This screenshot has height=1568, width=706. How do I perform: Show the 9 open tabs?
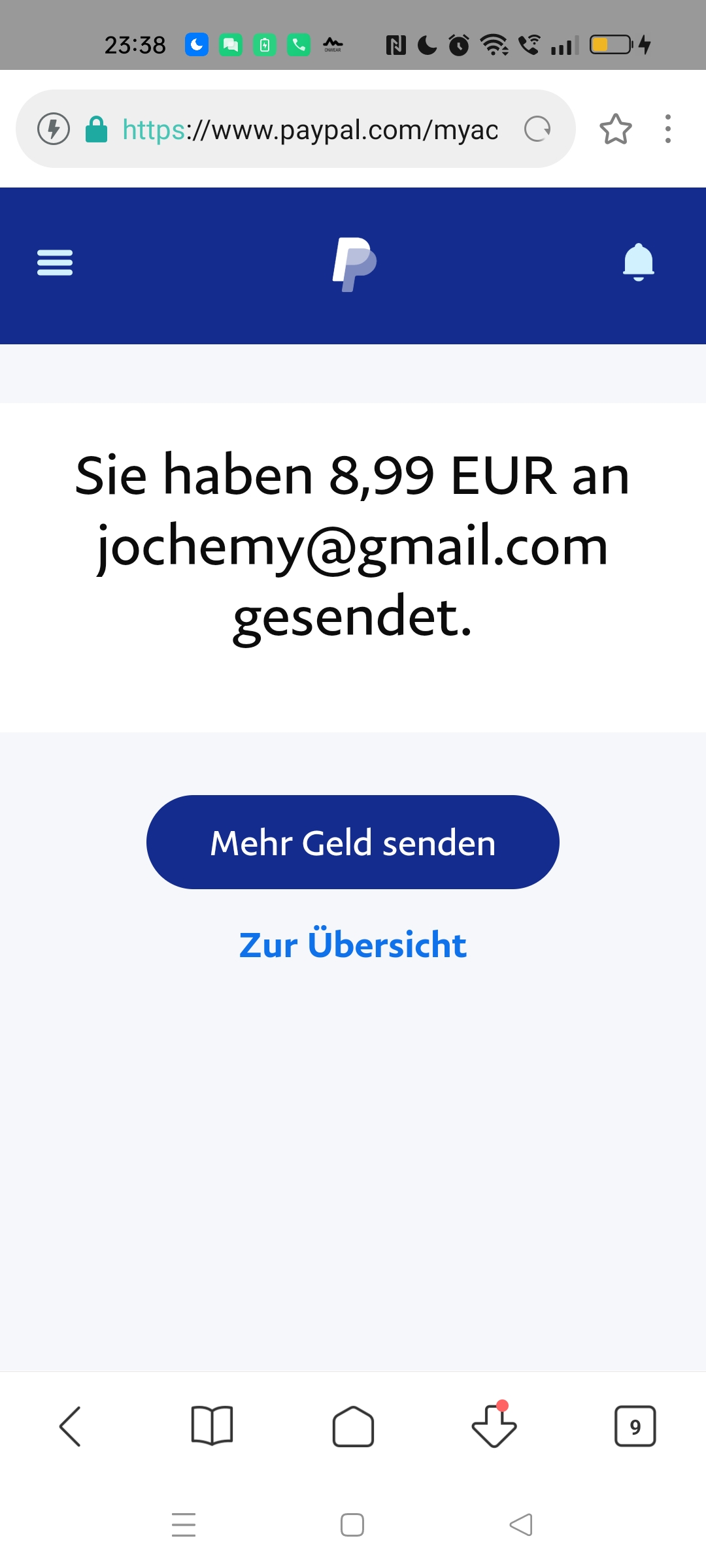(x=635, y=1426)
